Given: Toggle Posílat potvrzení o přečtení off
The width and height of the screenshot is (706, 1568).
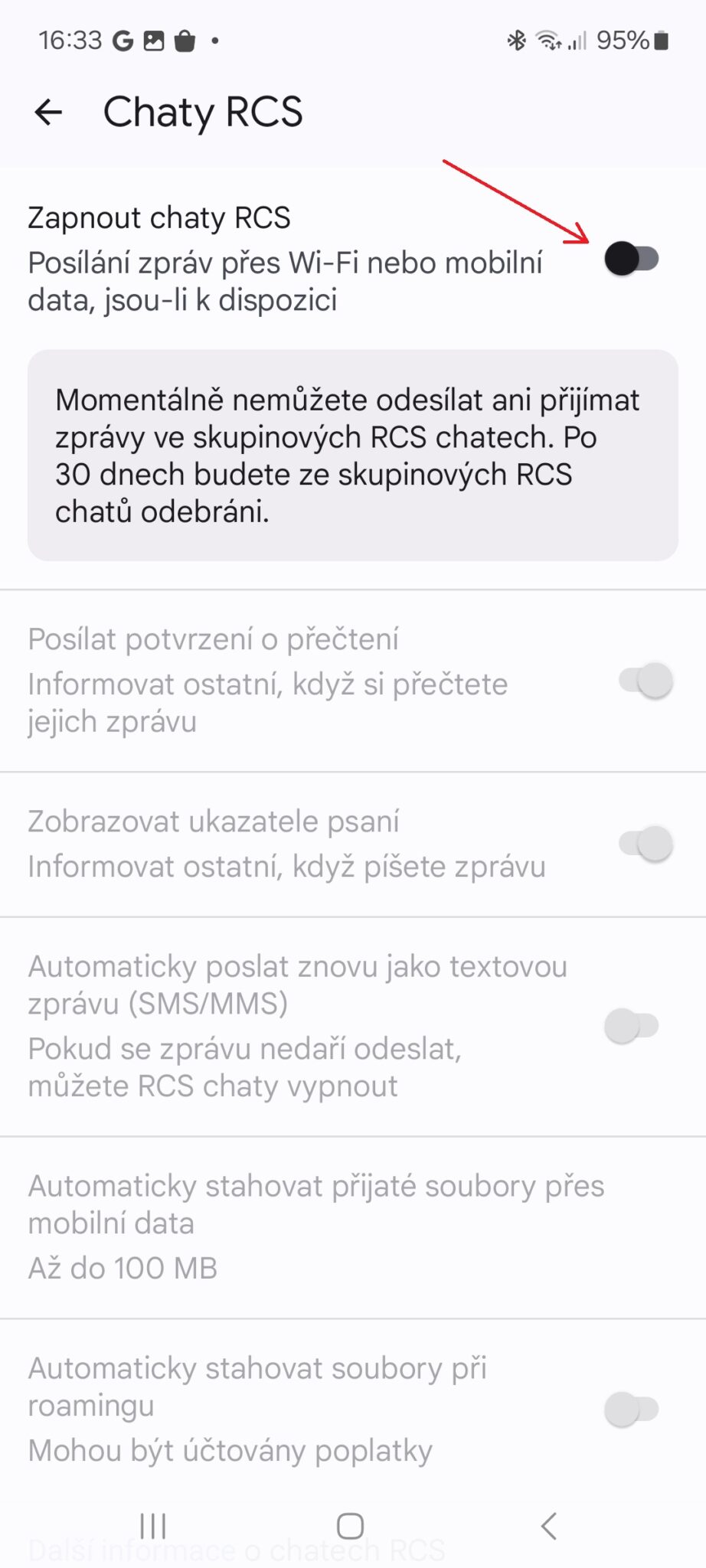Looking at the screenshot, I should [646, 681].
